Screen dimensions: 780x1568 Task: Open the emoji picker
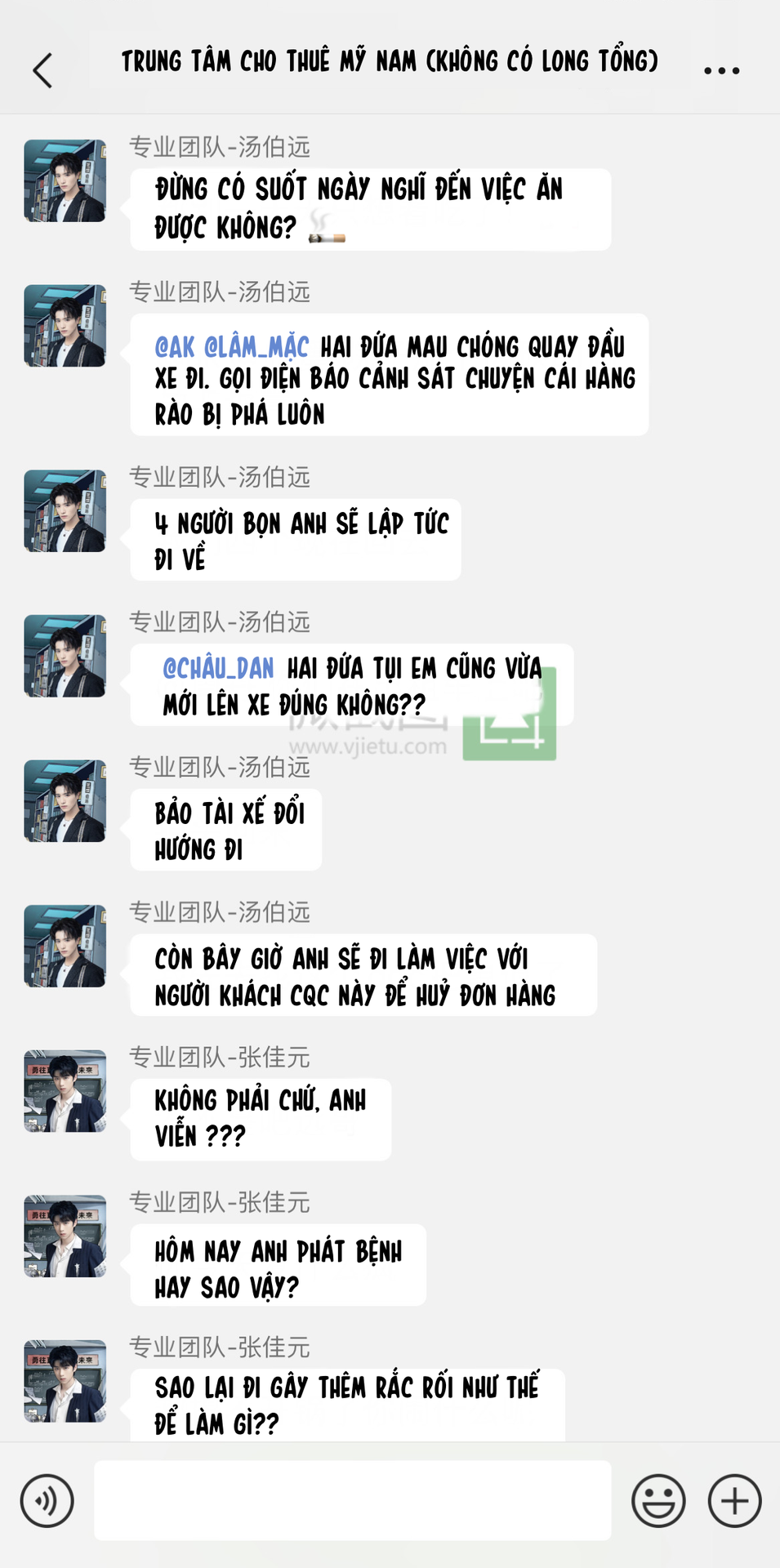click(658, 1500)
